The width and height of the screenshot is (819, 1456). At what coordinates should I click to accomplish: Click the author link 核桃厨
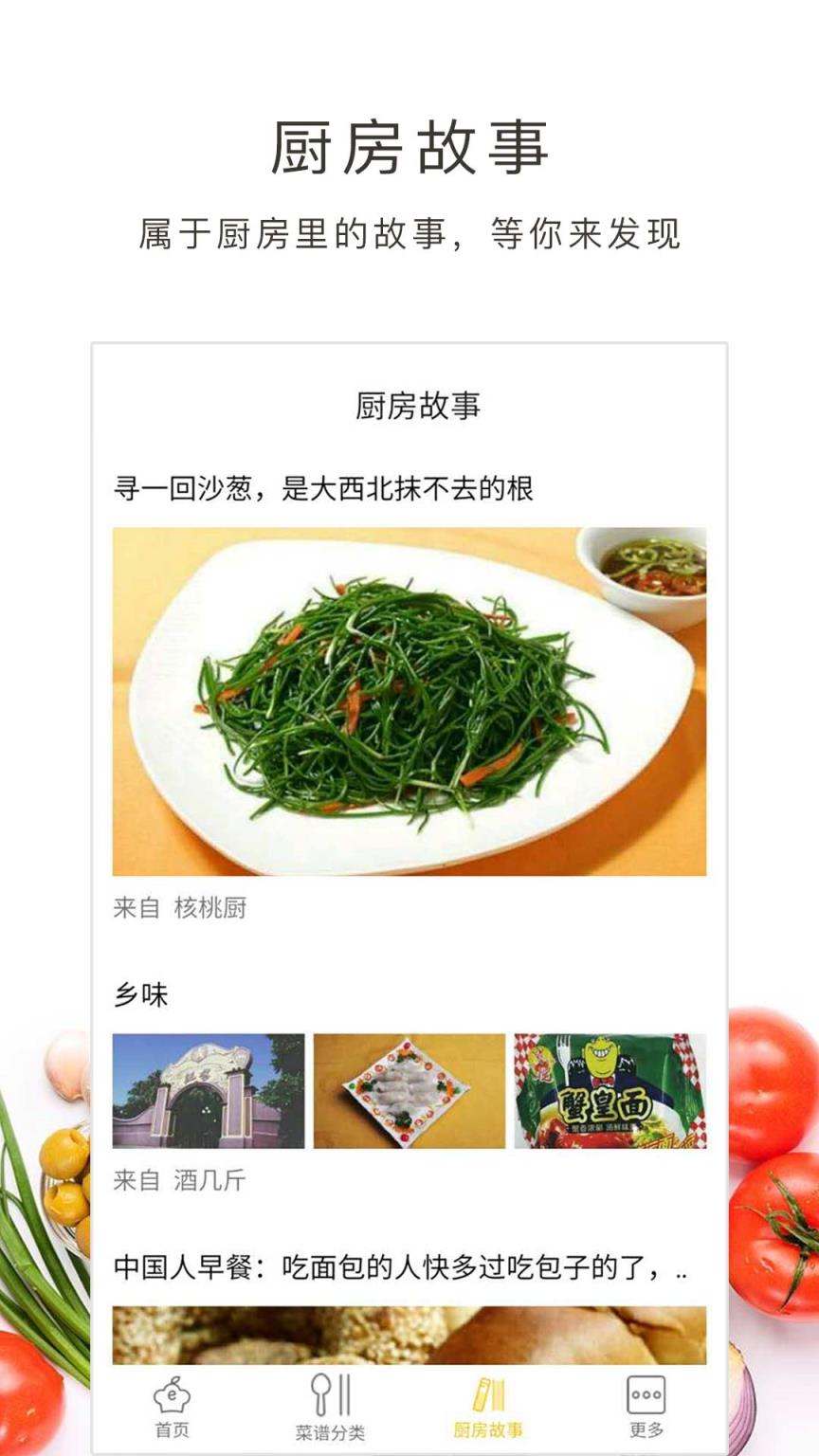click(210, 908)
